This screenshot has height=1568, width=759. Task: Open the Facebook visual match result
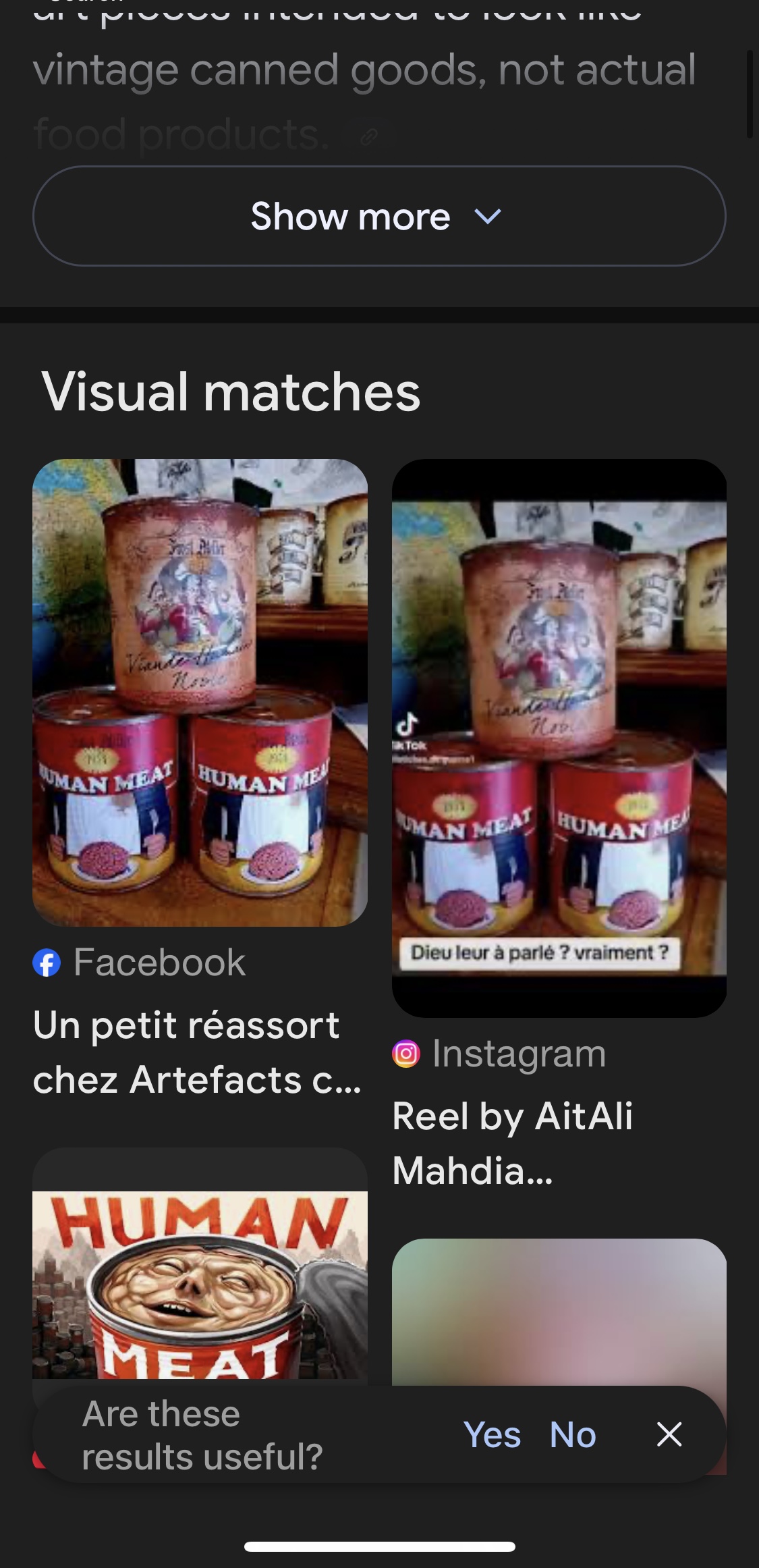[200, 693]
